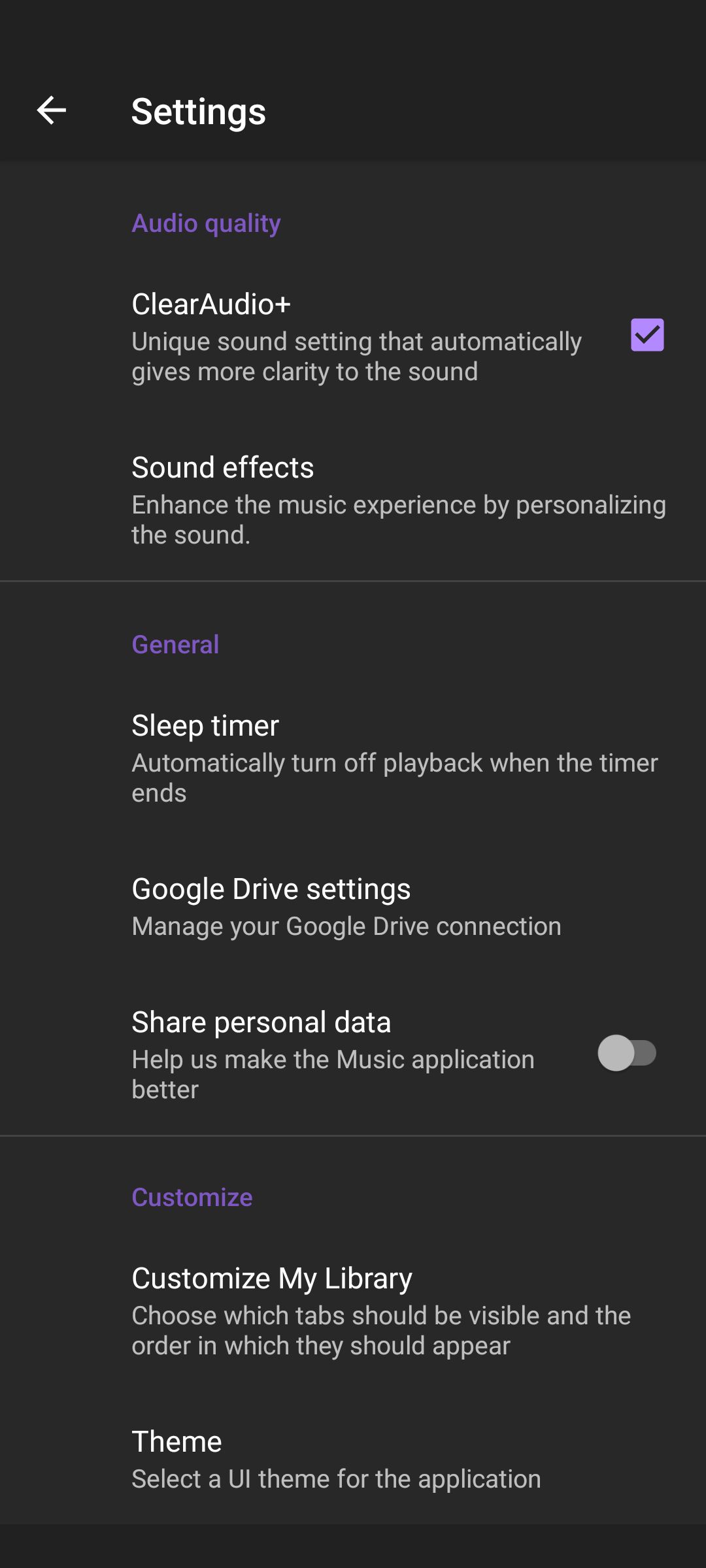Viewport: 706px width, 1568px height.
Task: Uncheck the ClearAudio+ checkbox
Action: (x=647, y=335)
